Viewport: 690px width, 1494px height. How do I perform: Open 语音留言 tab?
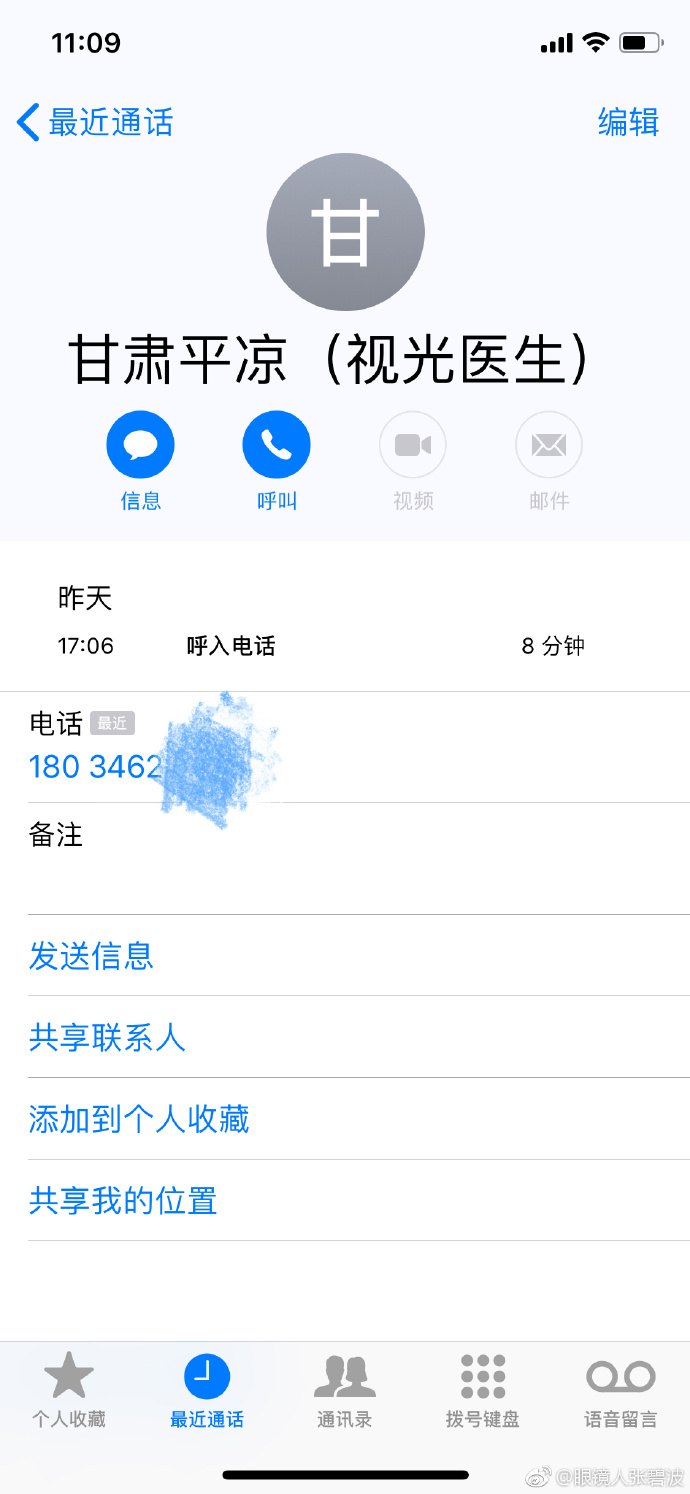click(x=620, y=1391)
